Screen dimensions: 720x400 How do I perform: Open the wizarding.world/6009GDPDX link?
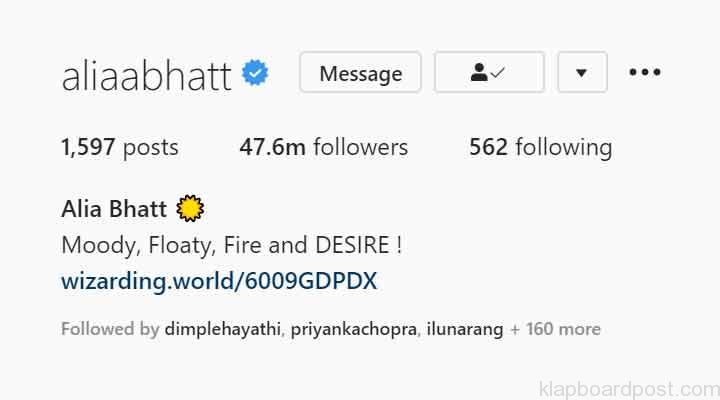pos(219,281)
